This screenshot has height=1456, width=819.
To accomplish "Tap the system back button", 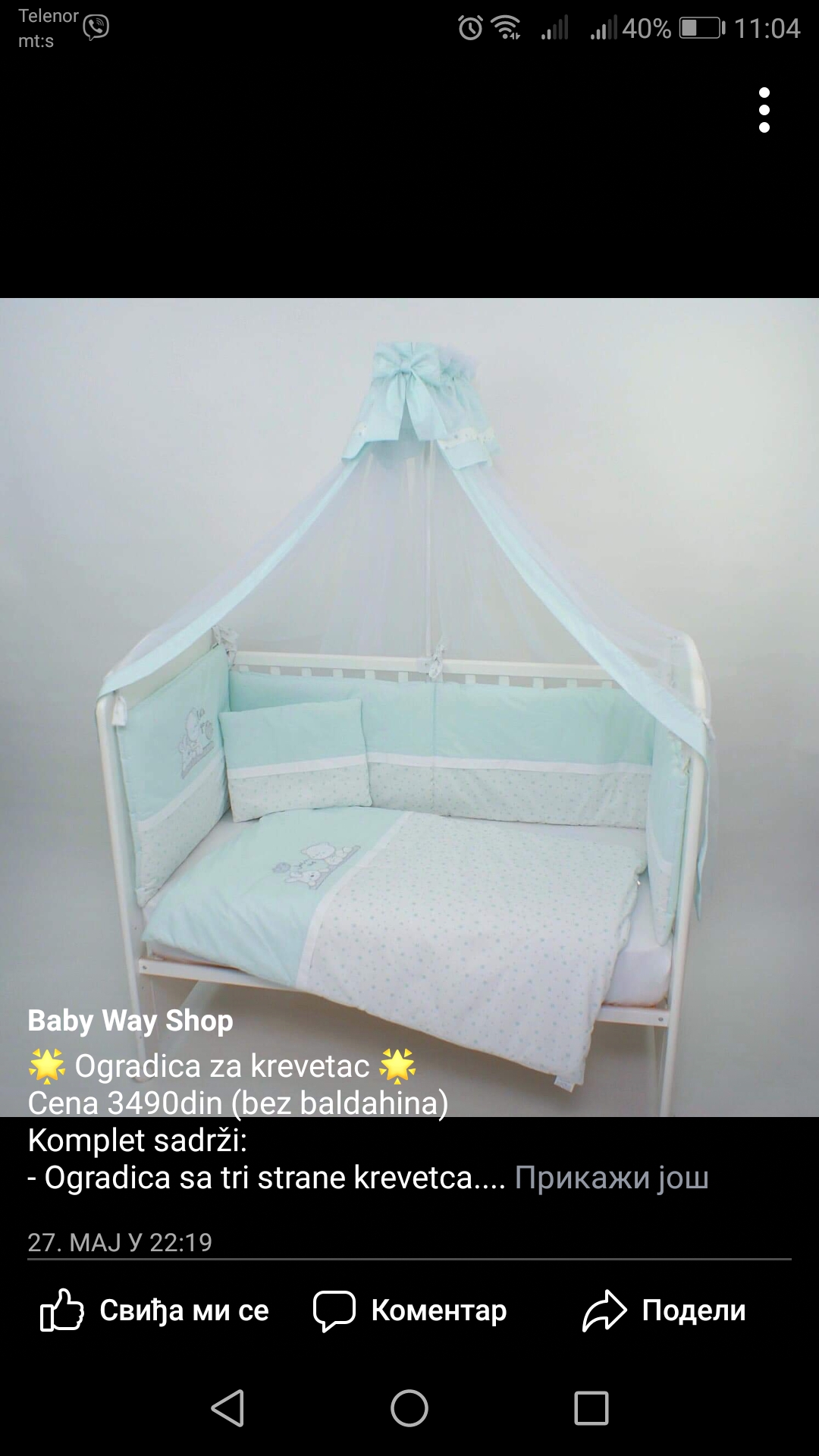I will (x=227, y=1408).
